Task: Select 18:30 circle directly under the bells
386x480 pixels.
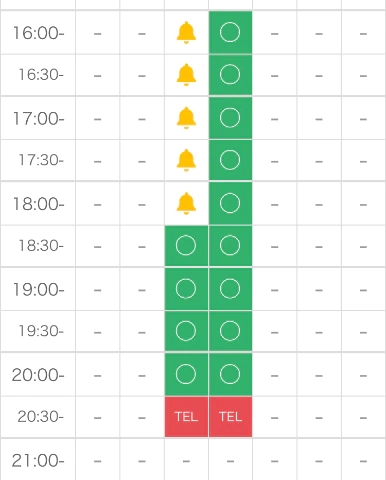Action: pos(186,246)
